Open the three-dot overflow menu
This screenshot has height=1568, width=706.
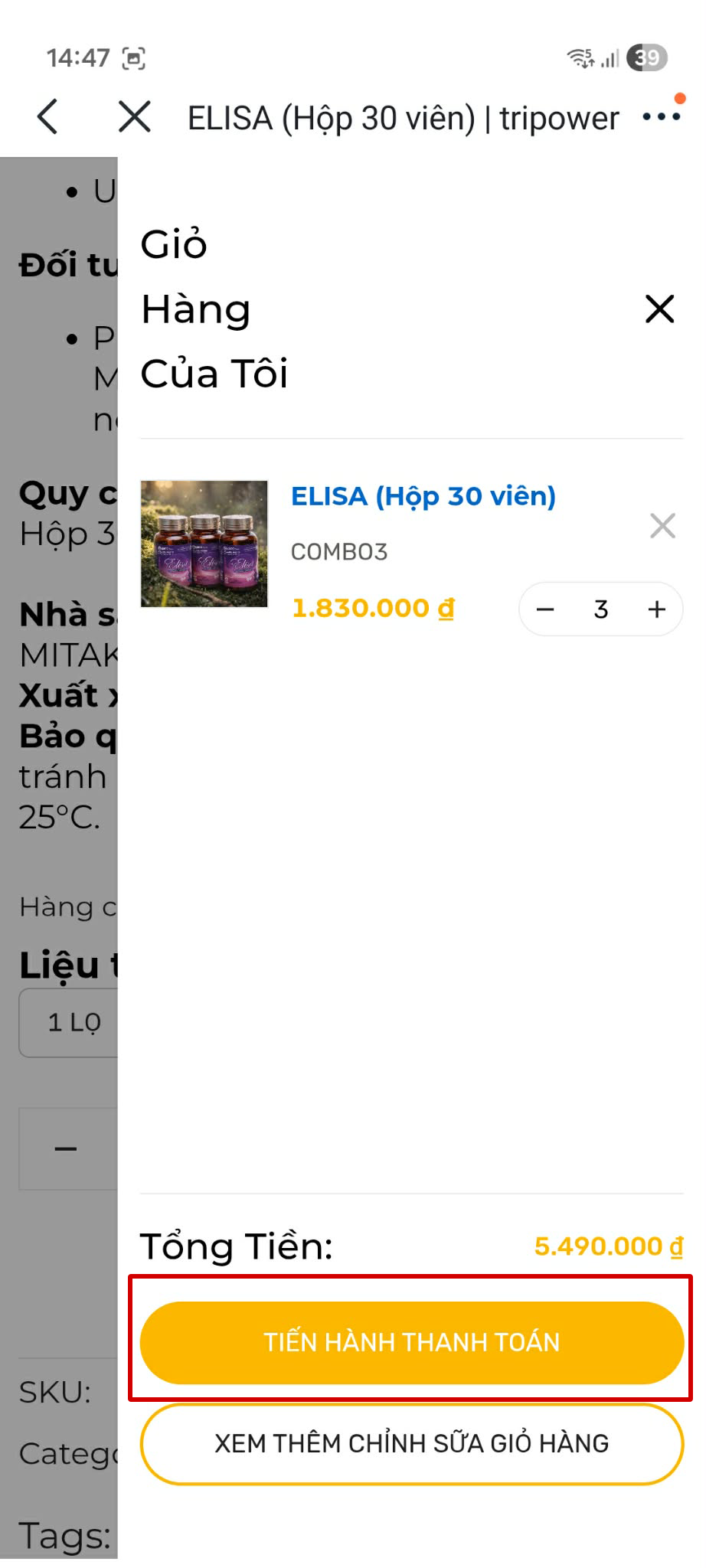[x=660, y=117]
